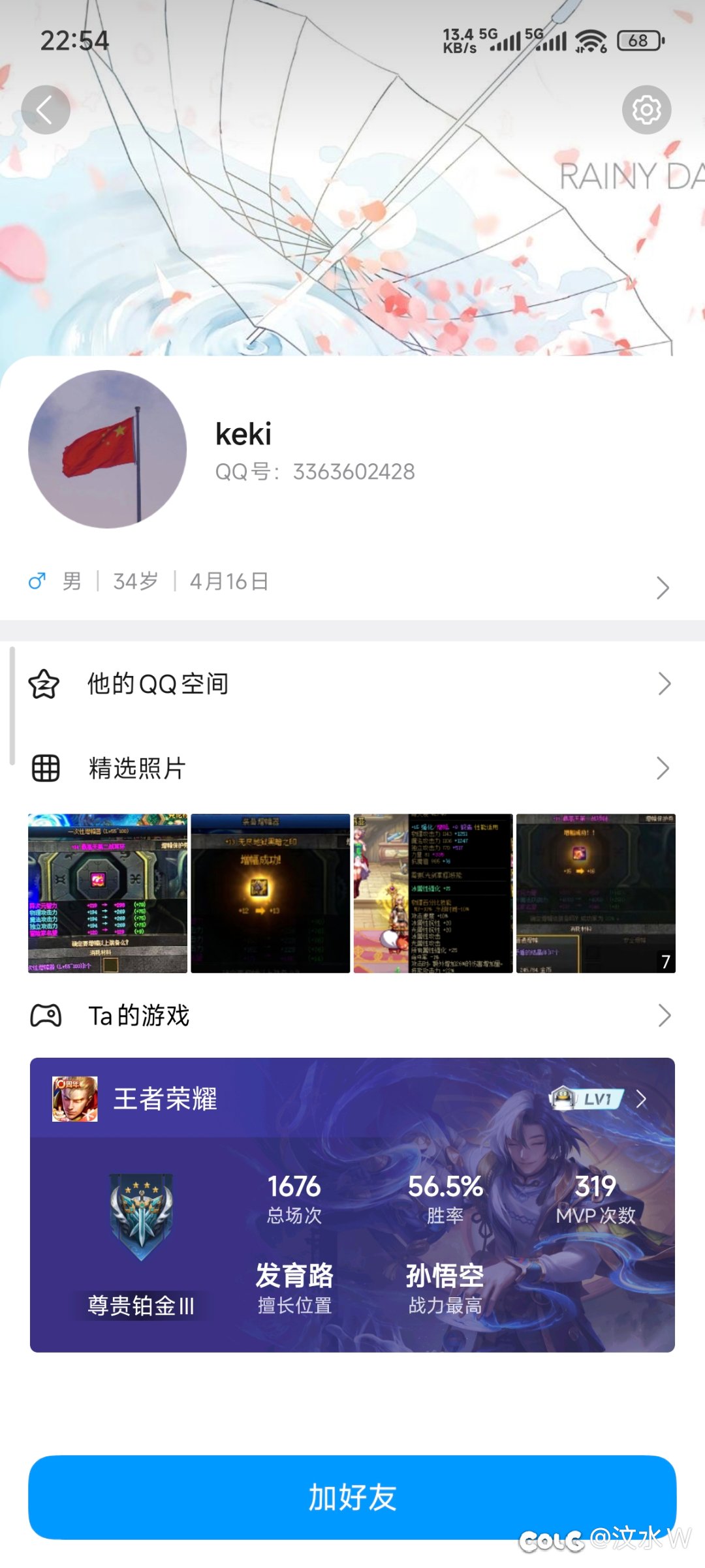The width and height of the screenshot is (705, 1568).
Task: Open the second featured photo showing 增幅成功
Action: 270,893
